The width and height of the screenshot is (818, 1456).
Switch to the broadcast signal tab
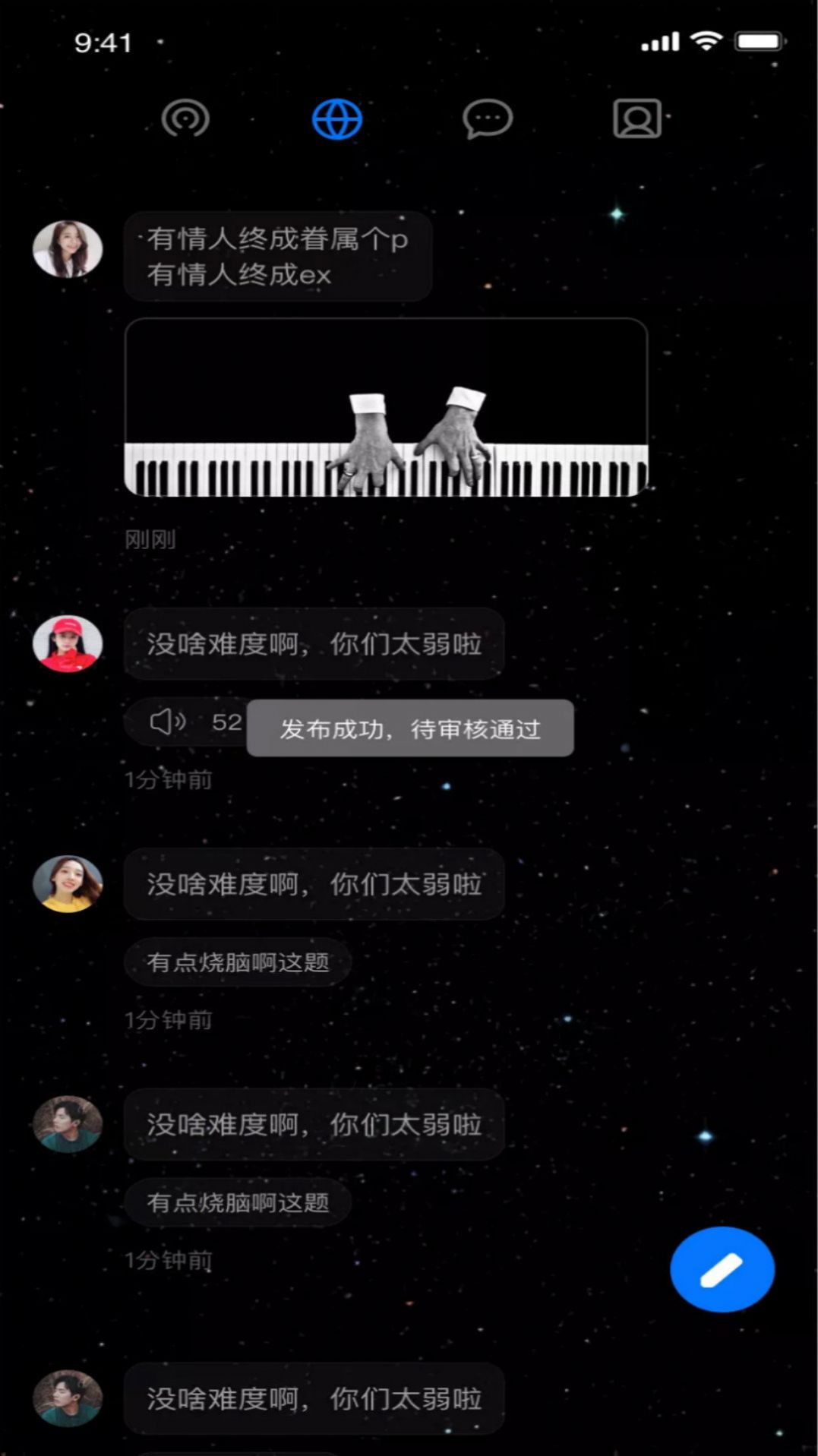185,119
